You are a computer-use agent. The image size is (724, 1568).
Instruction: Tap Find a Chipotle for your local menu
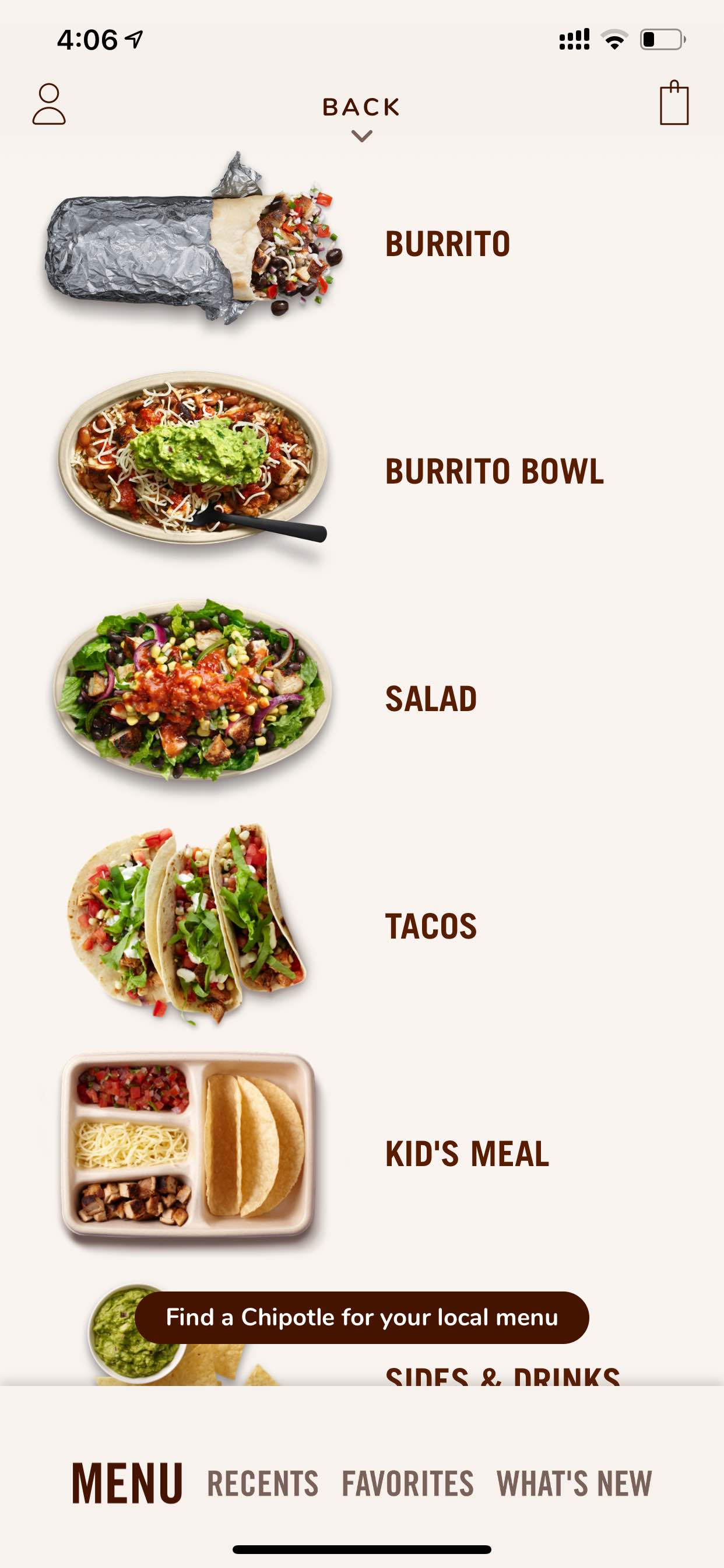tap(362, 1317)
